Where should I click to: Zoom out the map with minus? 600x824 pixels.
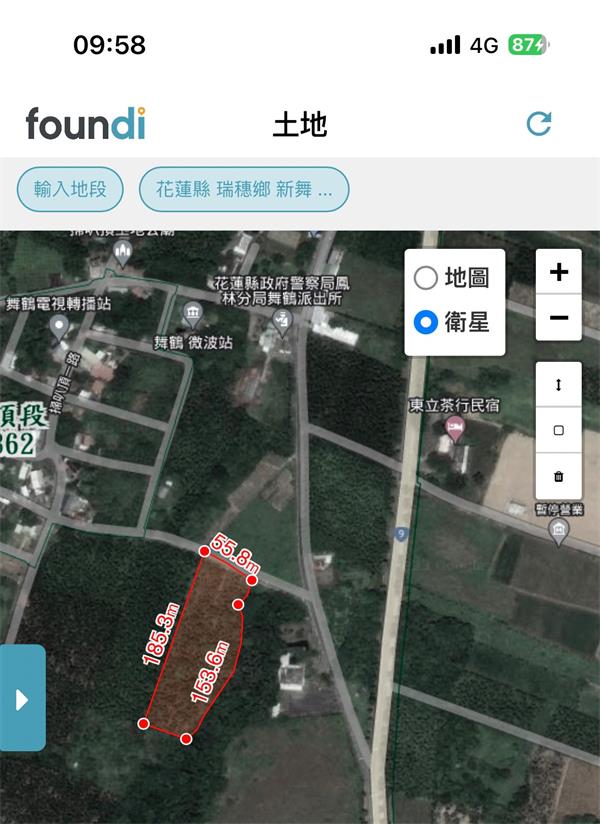click(x=559, y=319)
